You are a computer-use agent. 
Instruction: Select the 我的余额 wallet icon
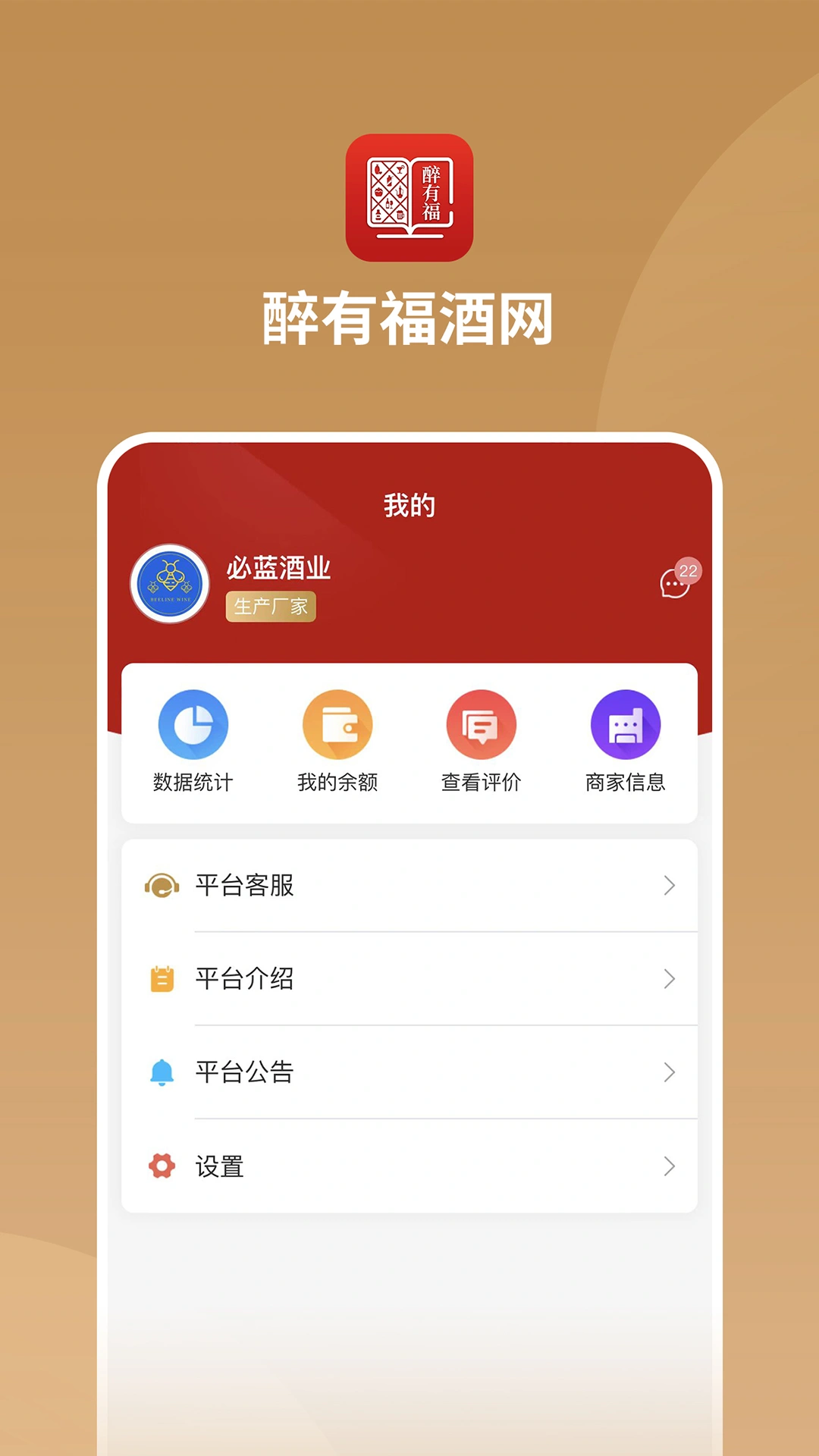[337, 724]
